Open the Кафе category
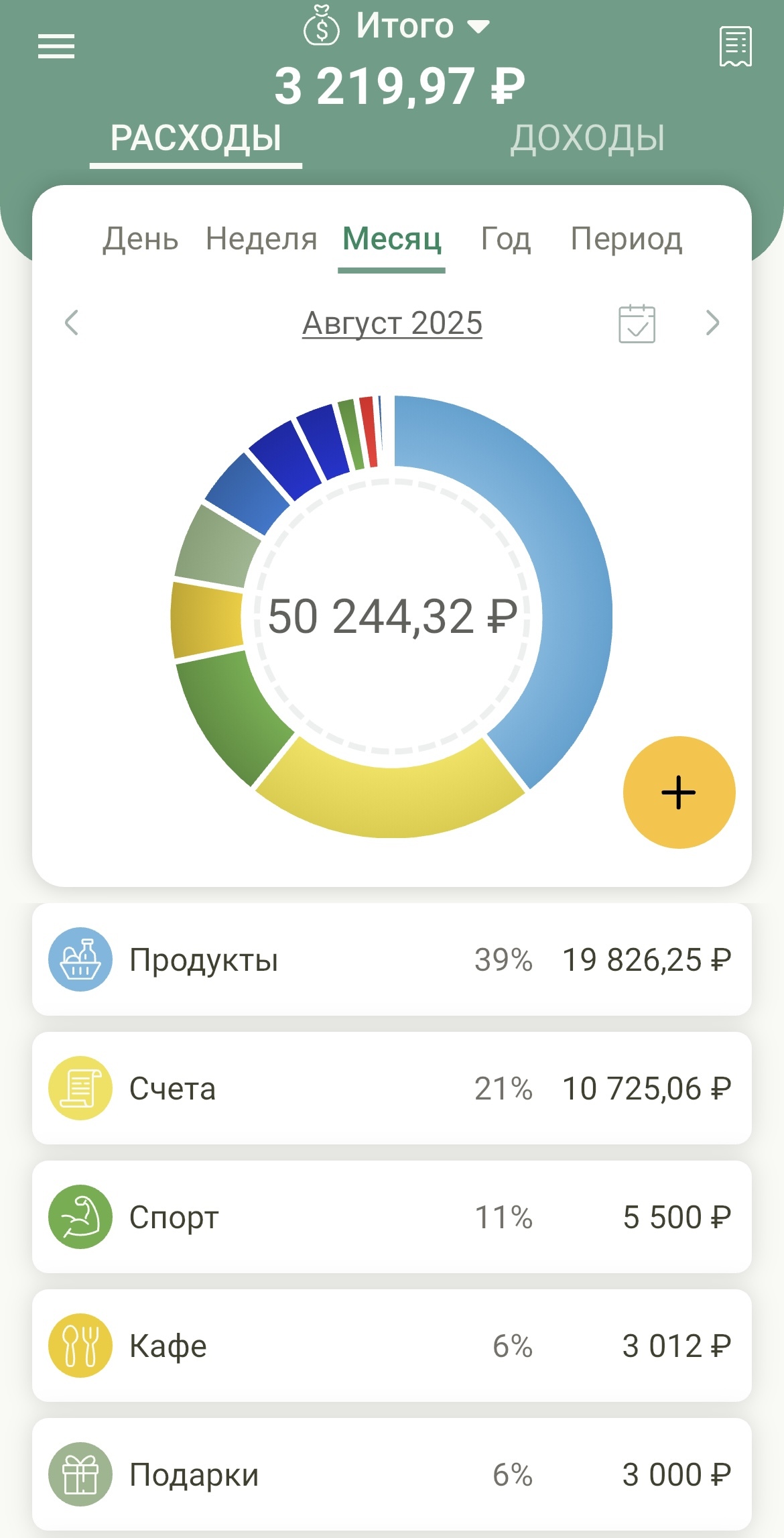The width and height of the screenshot is (784, 1538). click(x=391, y=1346)
